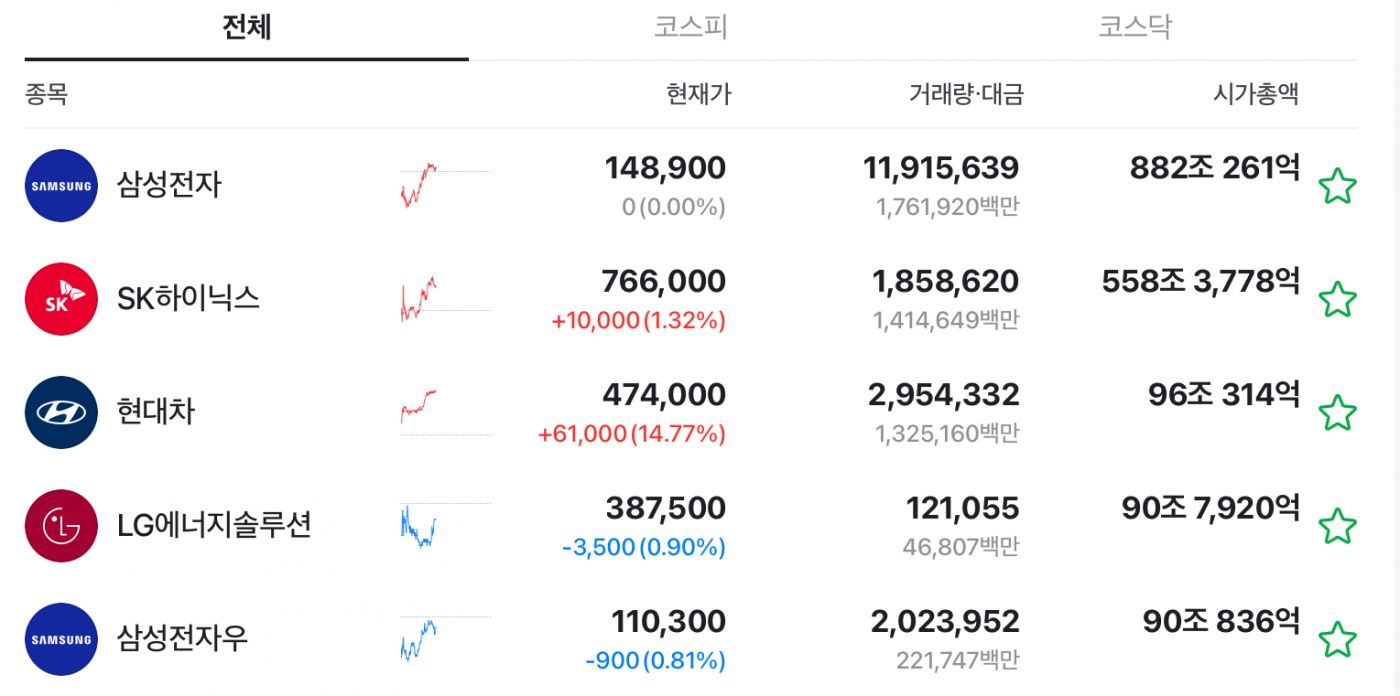Open the 현대차 stock row
The image size is (1400, 696).
pos(155,412)
